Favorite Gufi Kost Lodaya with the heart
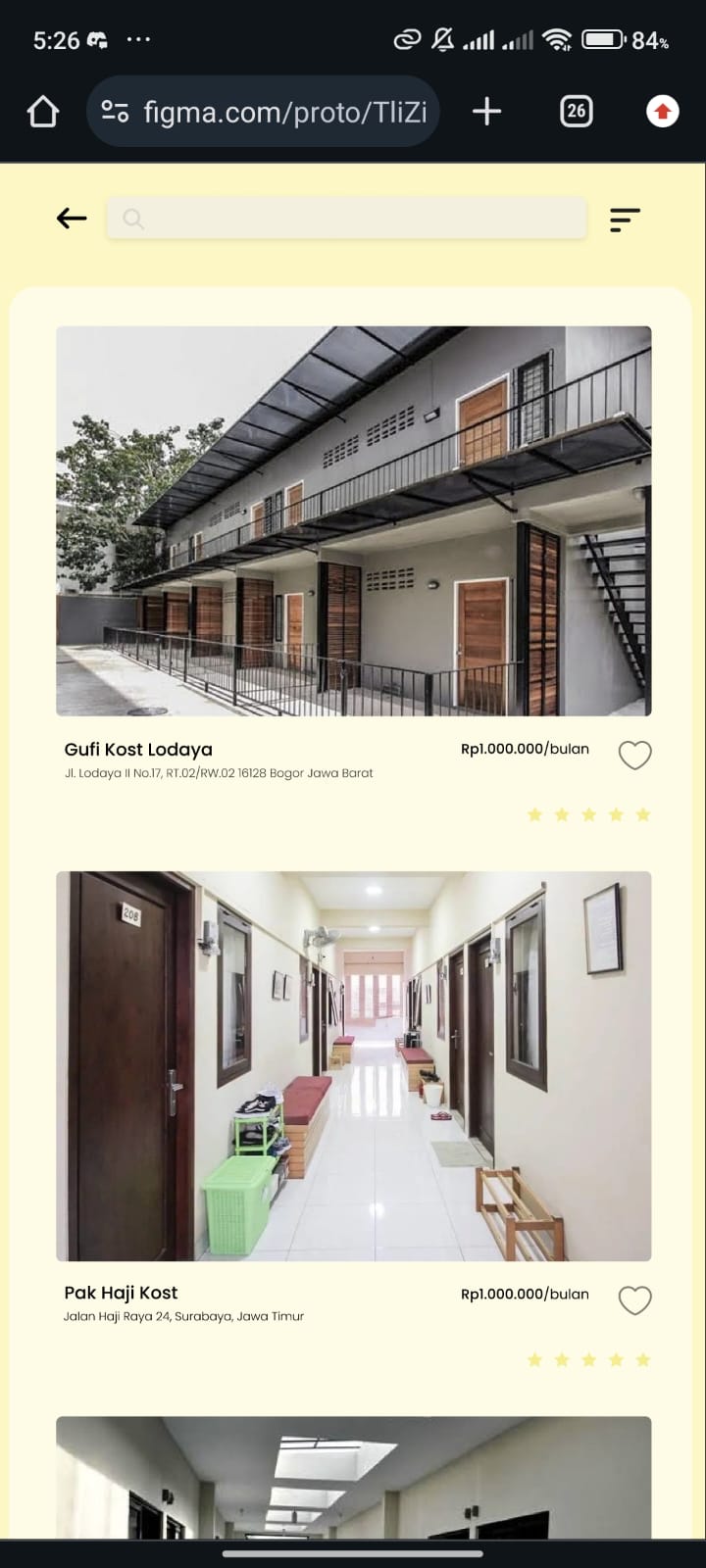Image resolution: width=706 pixels, height=1568 pixels. pyautogui.click(x=634, y=755)
